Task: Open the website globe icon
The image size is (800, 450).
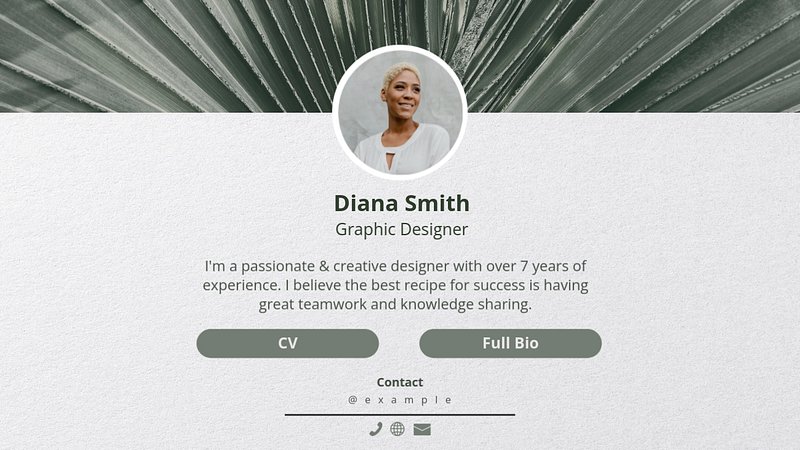Action: 398,429
